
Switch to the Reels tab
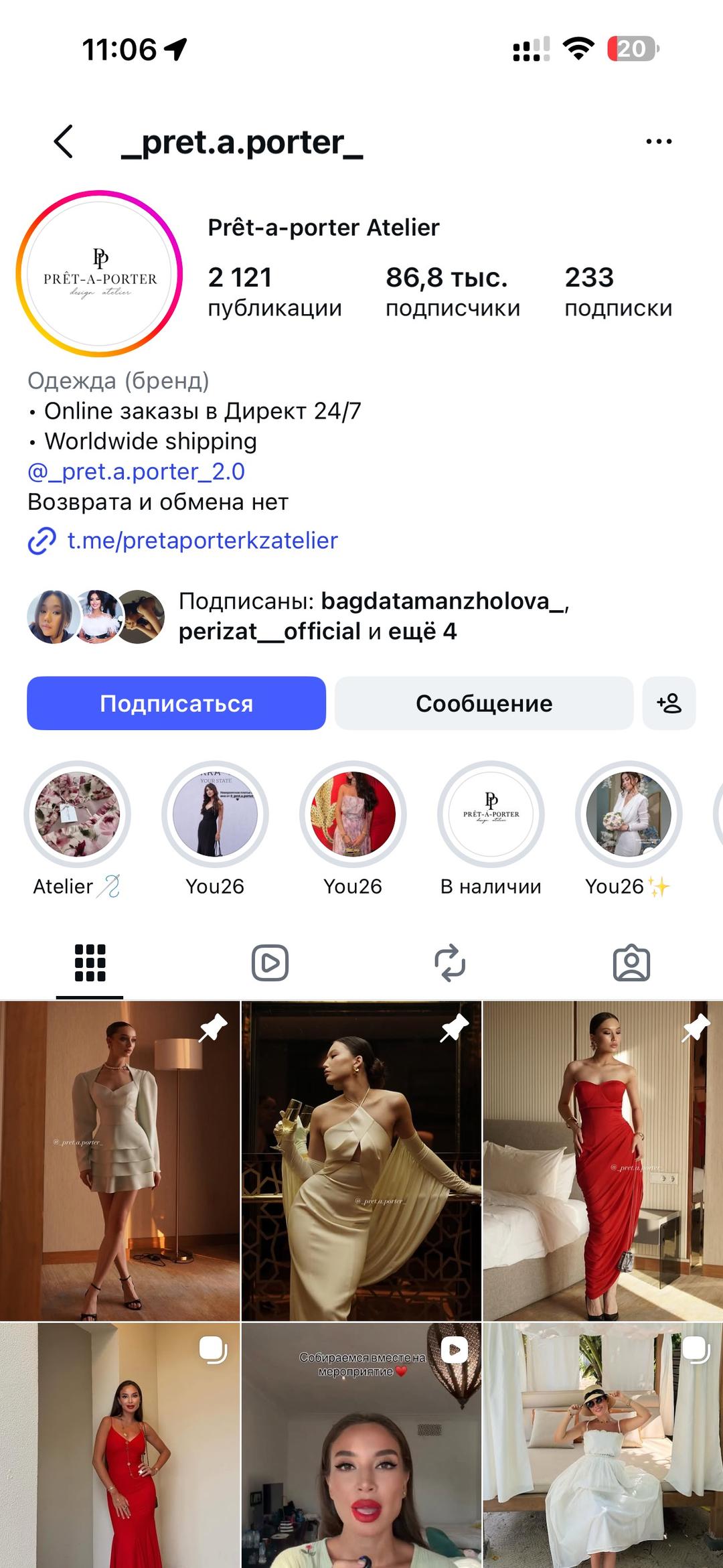click(x=270, y=963)
